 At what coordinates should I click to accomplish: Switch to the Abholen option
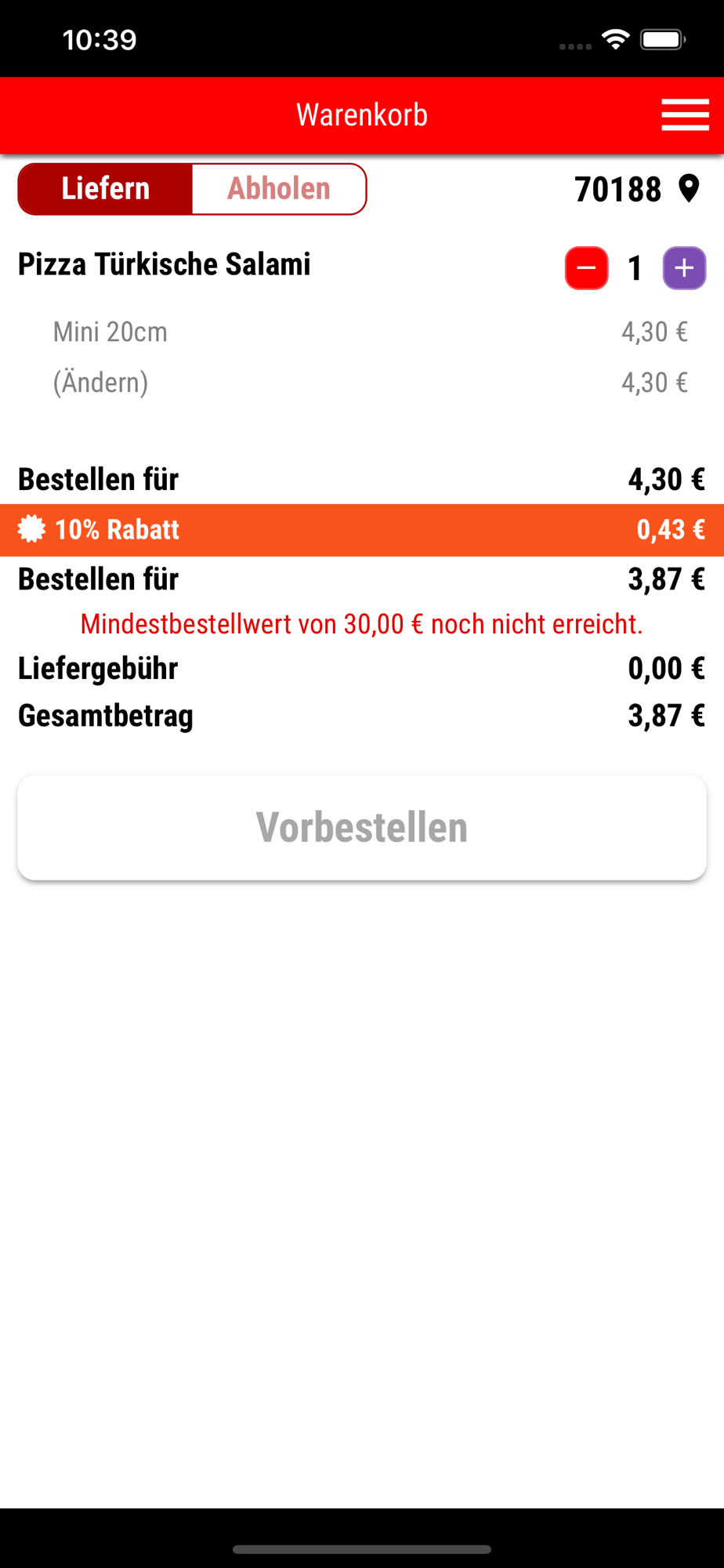coord(279,189)
